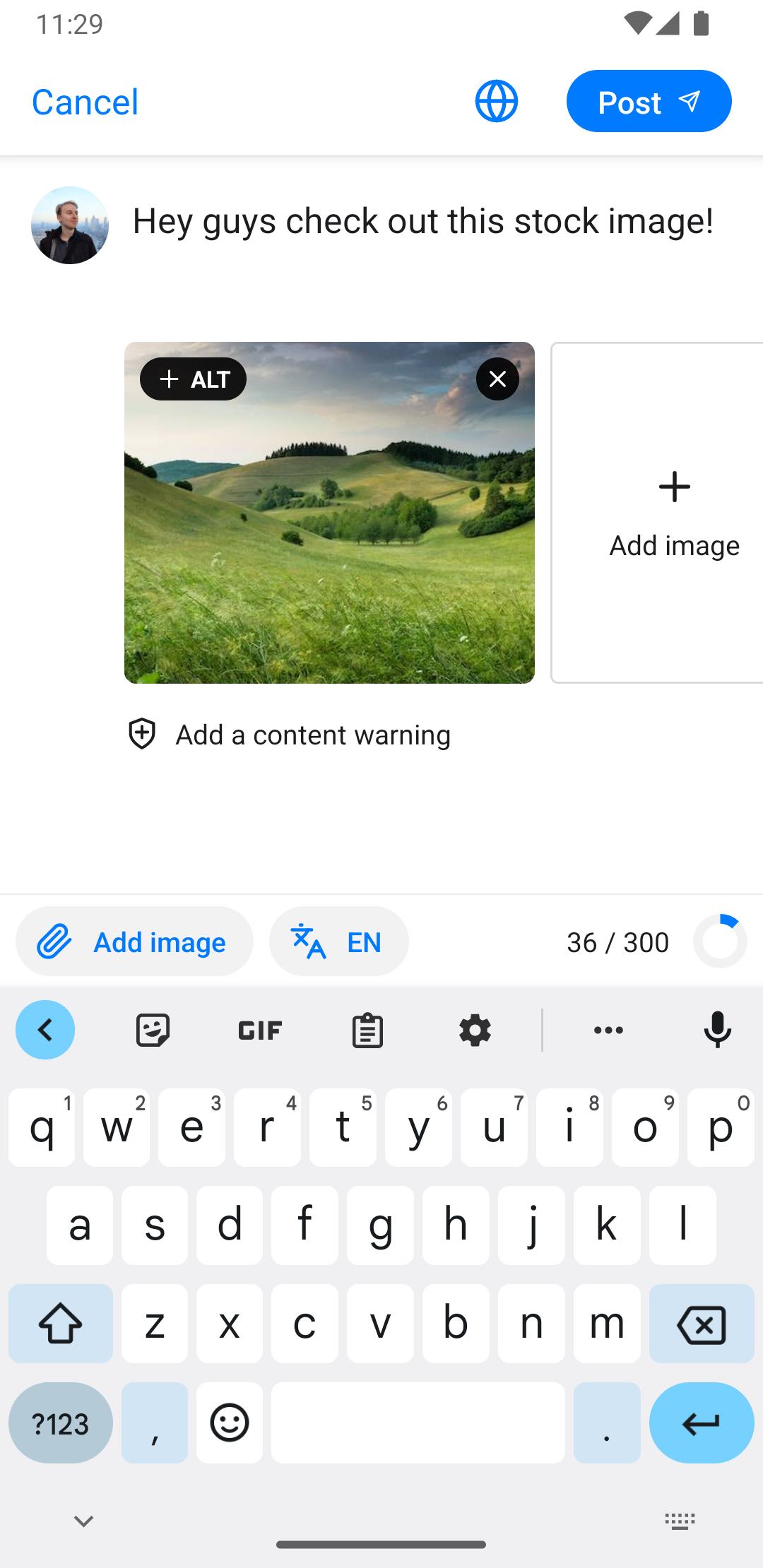This screenshot has height=1568, width=763.
Task: Open the keyboard GIF picker
Action: coord(260,1031)
